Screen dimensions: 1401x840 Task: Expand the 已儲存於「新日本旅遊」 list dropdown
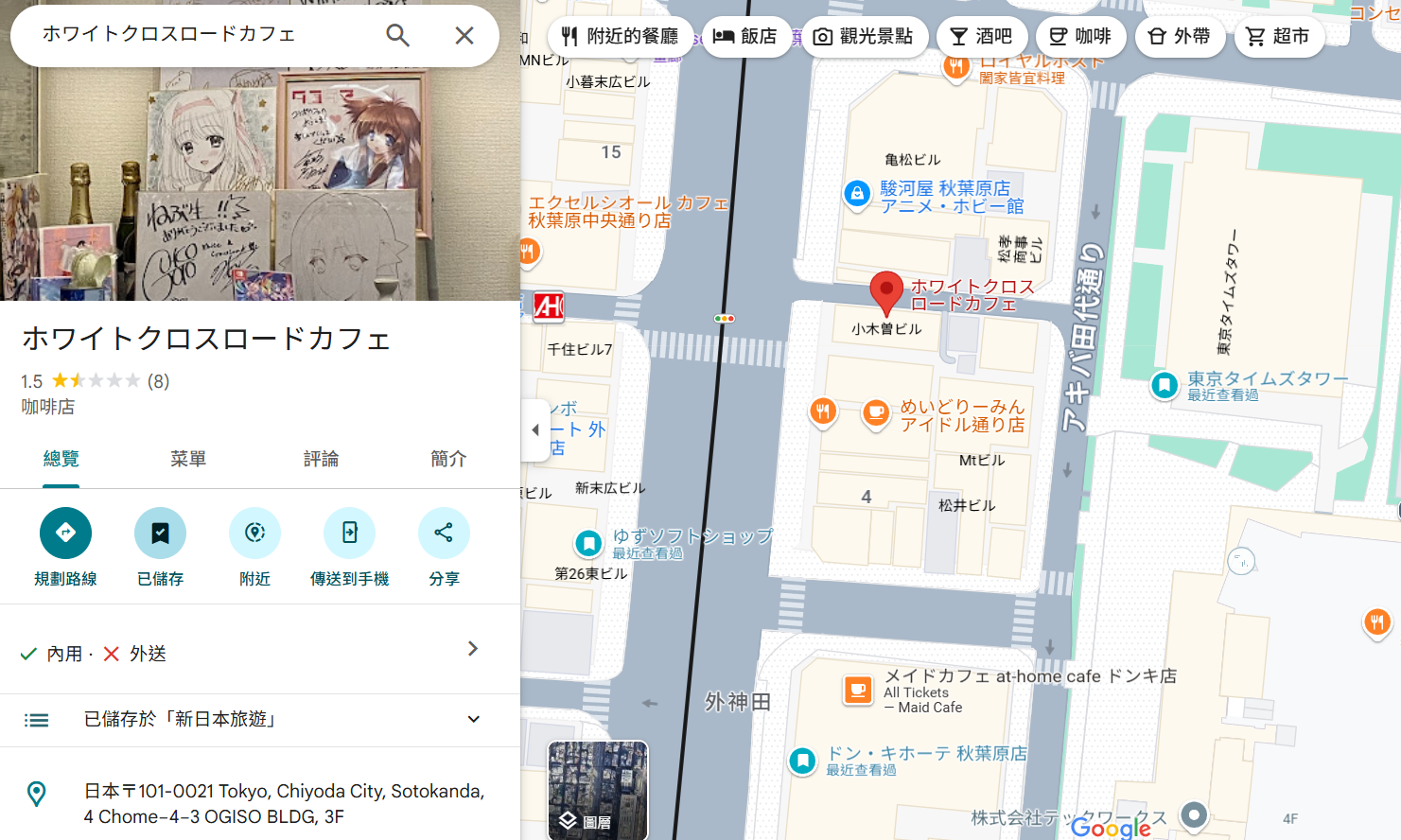point(473,719)
